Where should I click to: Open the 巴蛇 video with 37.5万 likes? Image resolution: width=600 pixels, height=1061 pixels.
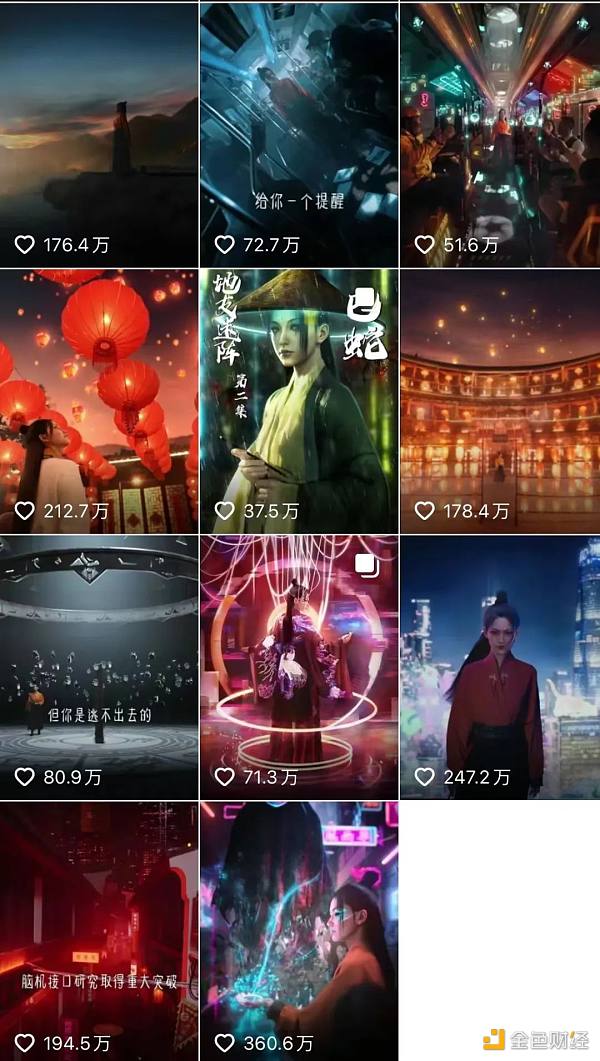(x=299, y=400)
